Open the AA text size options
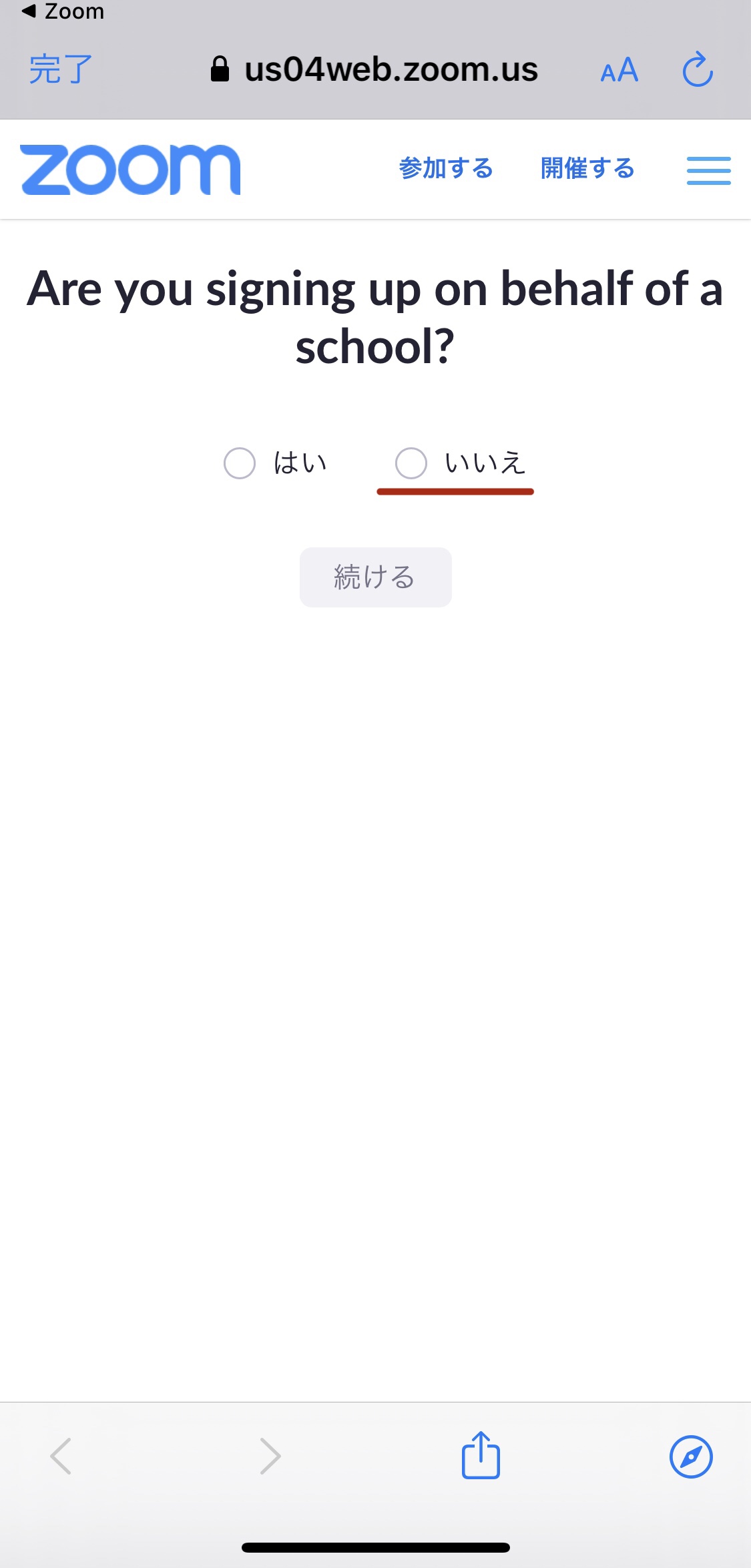Viewport: 751px width, 1568px height. point(619,70)
